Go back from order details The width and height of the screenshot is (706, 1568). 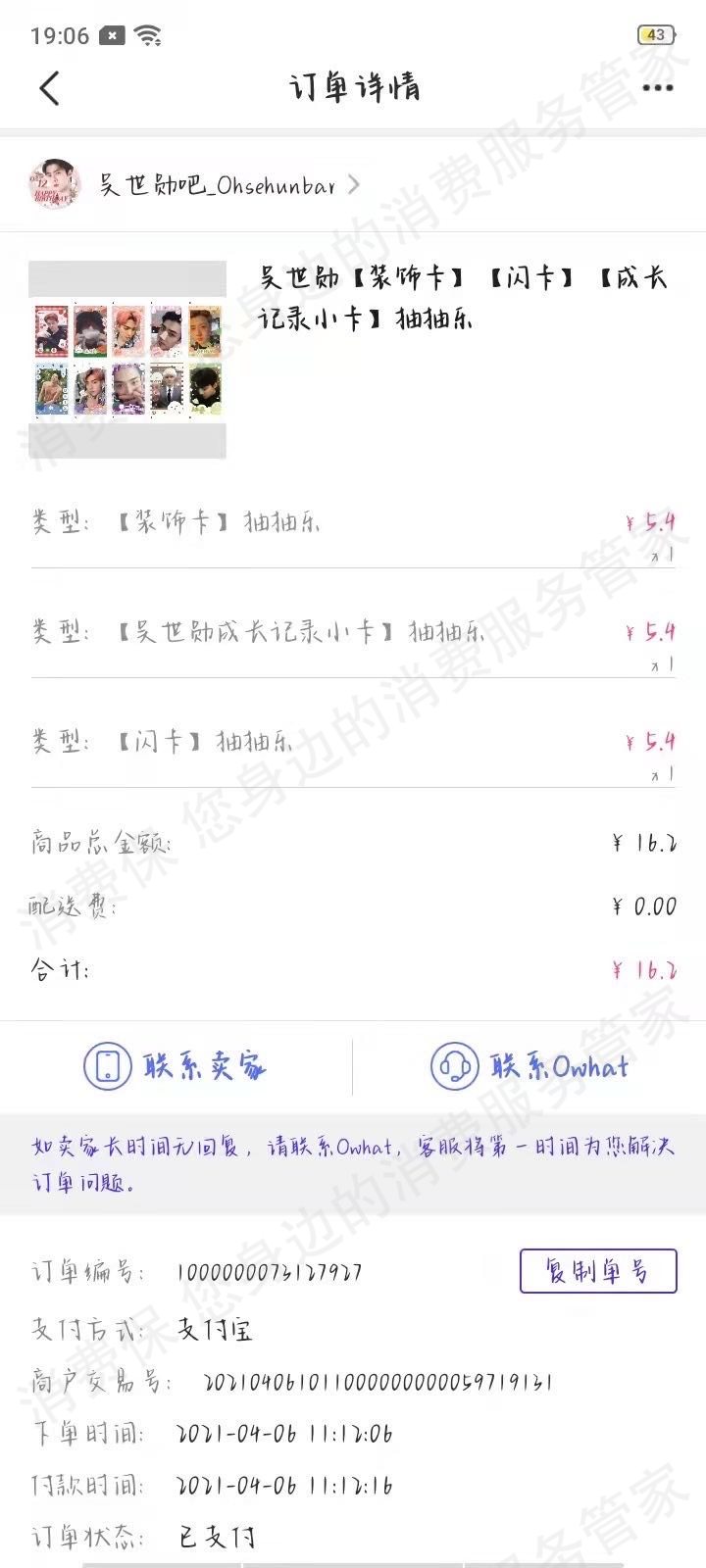point(50,88)
